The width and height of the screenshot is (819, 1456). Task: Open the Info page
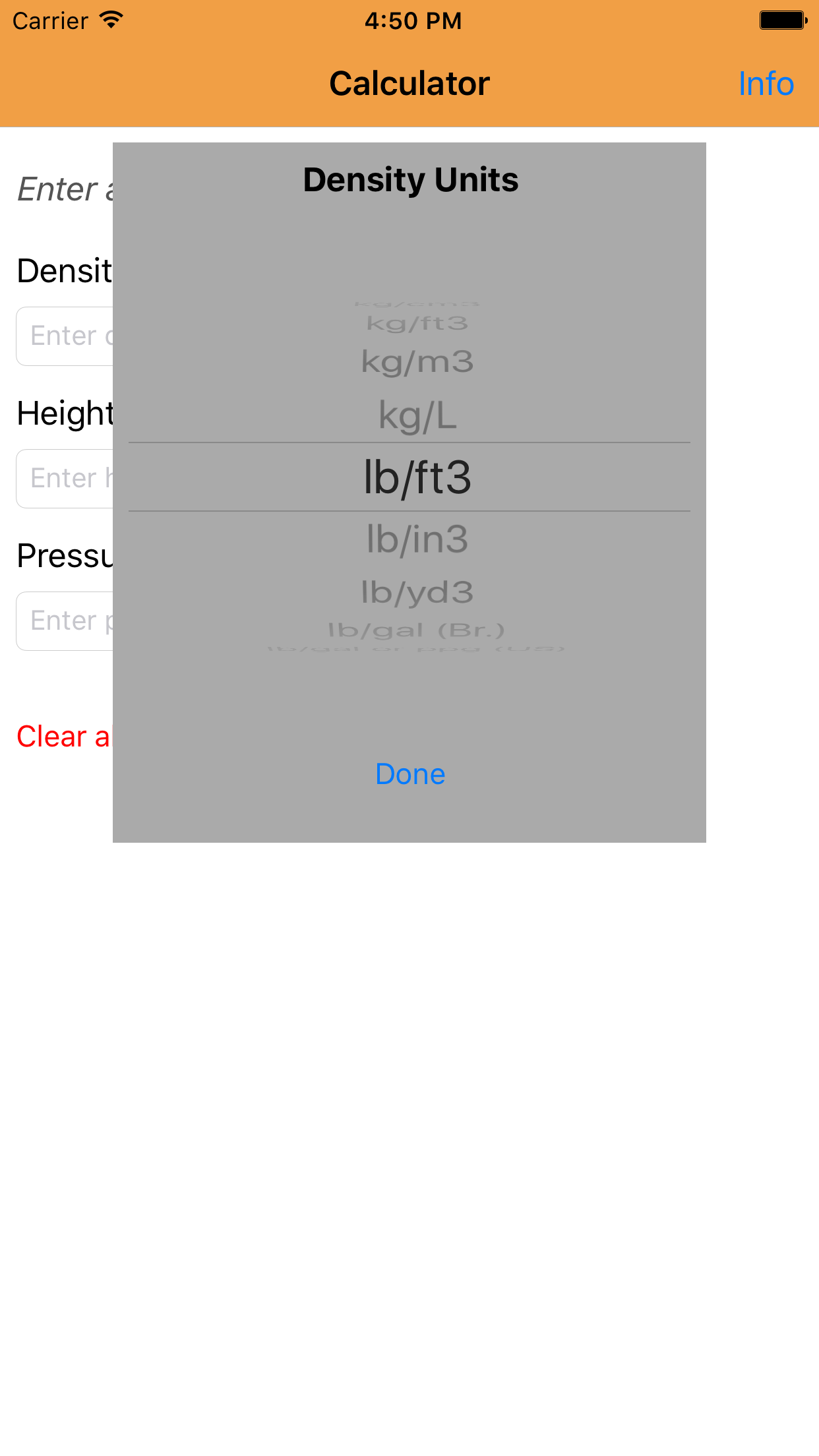766,83
